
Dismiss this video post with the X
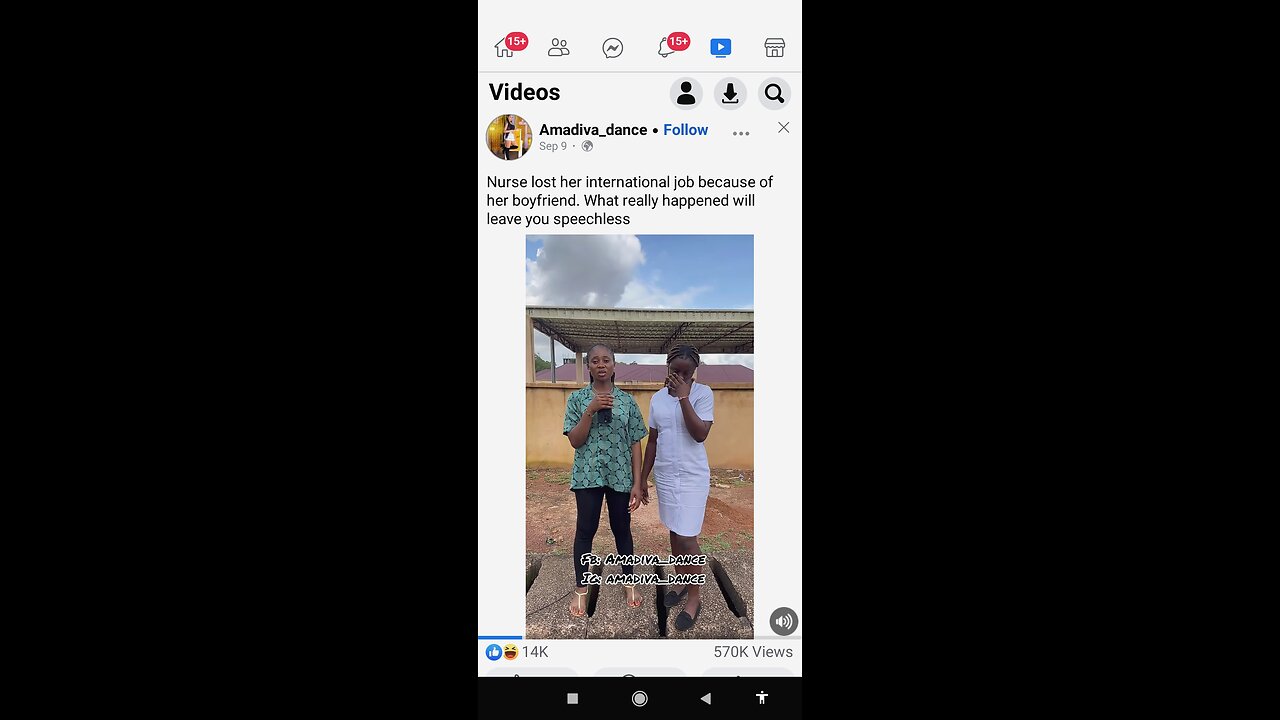click(x=784, y=128)
